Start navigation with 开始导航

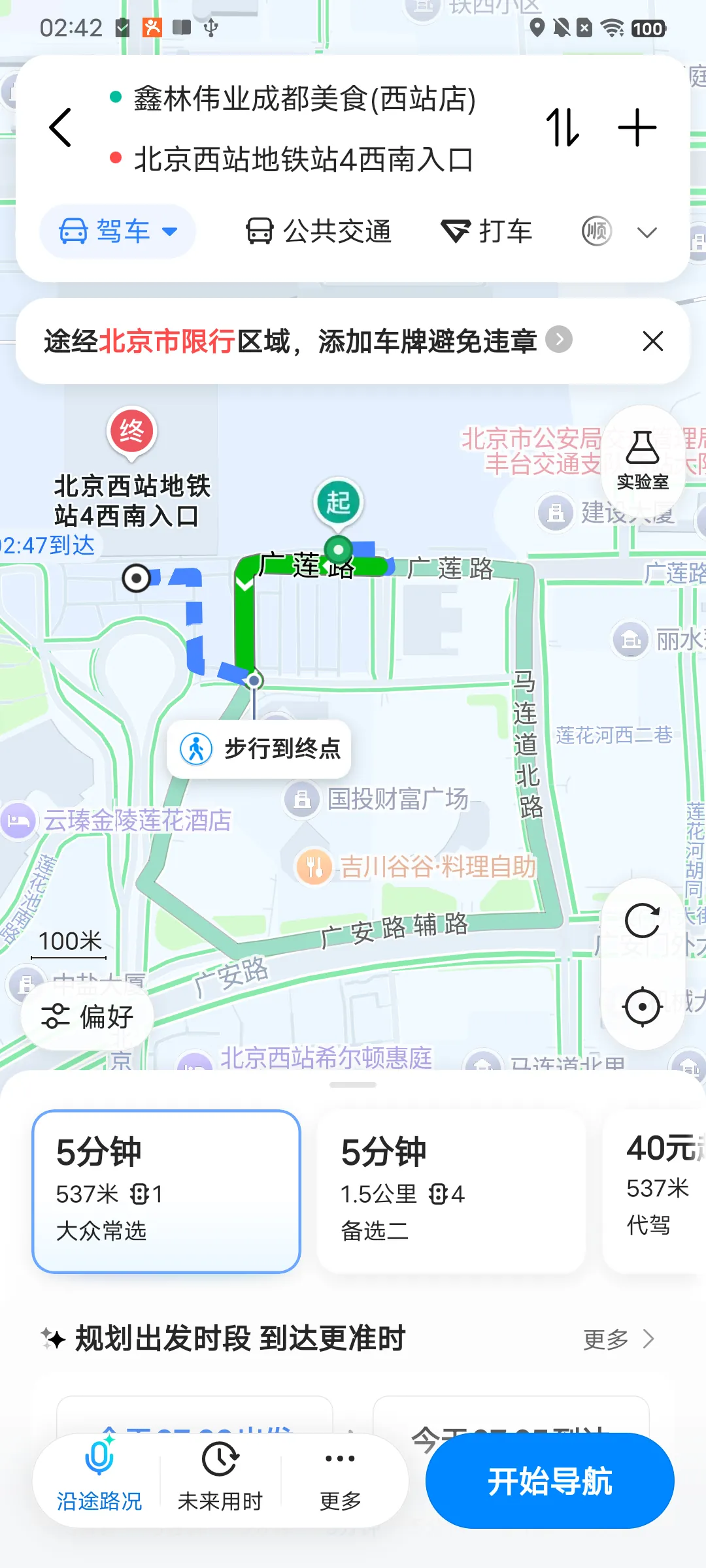tap(550, 1481)
